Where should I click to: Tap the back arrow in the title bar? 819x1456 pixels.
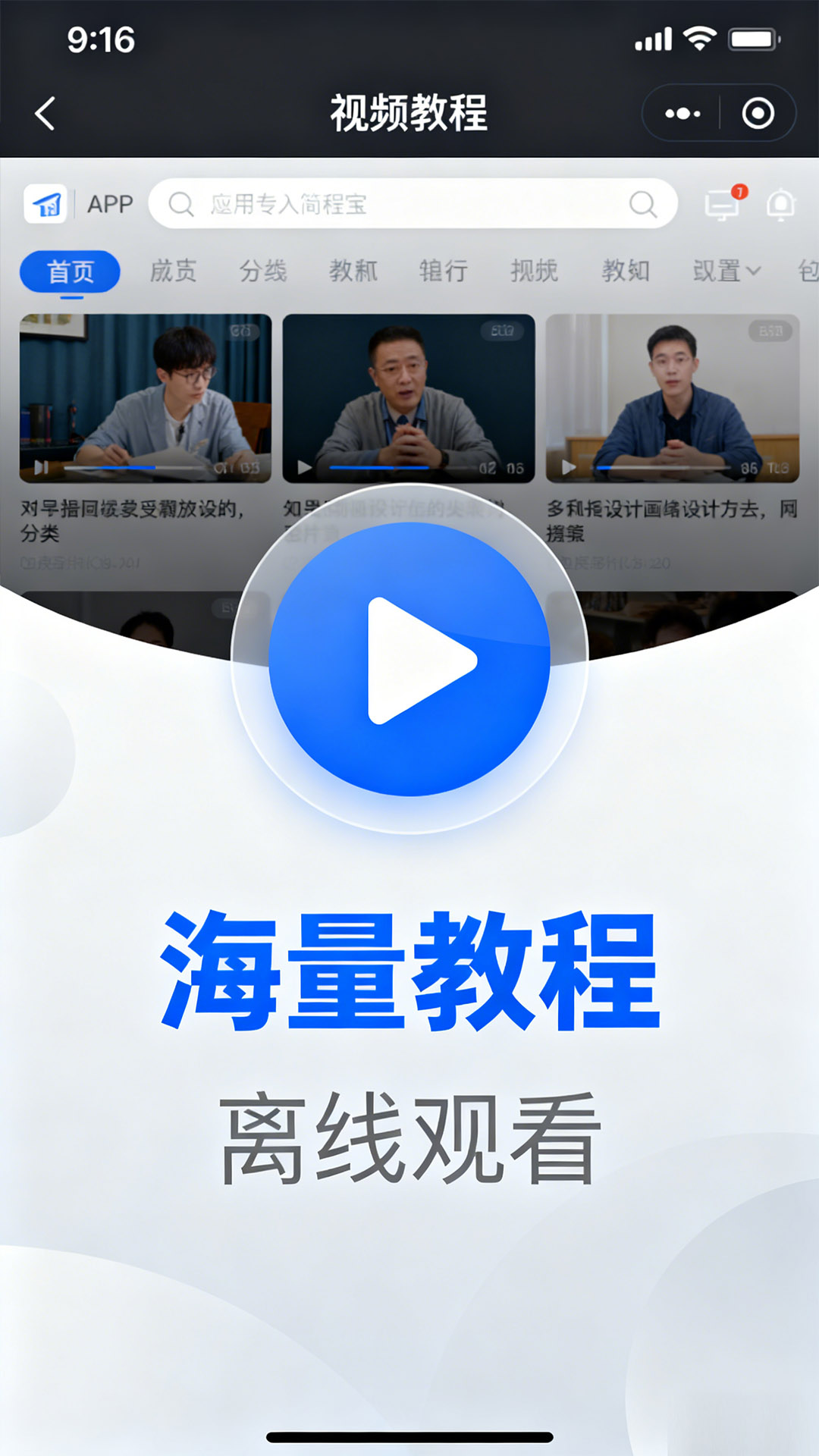tap(45, 112)
